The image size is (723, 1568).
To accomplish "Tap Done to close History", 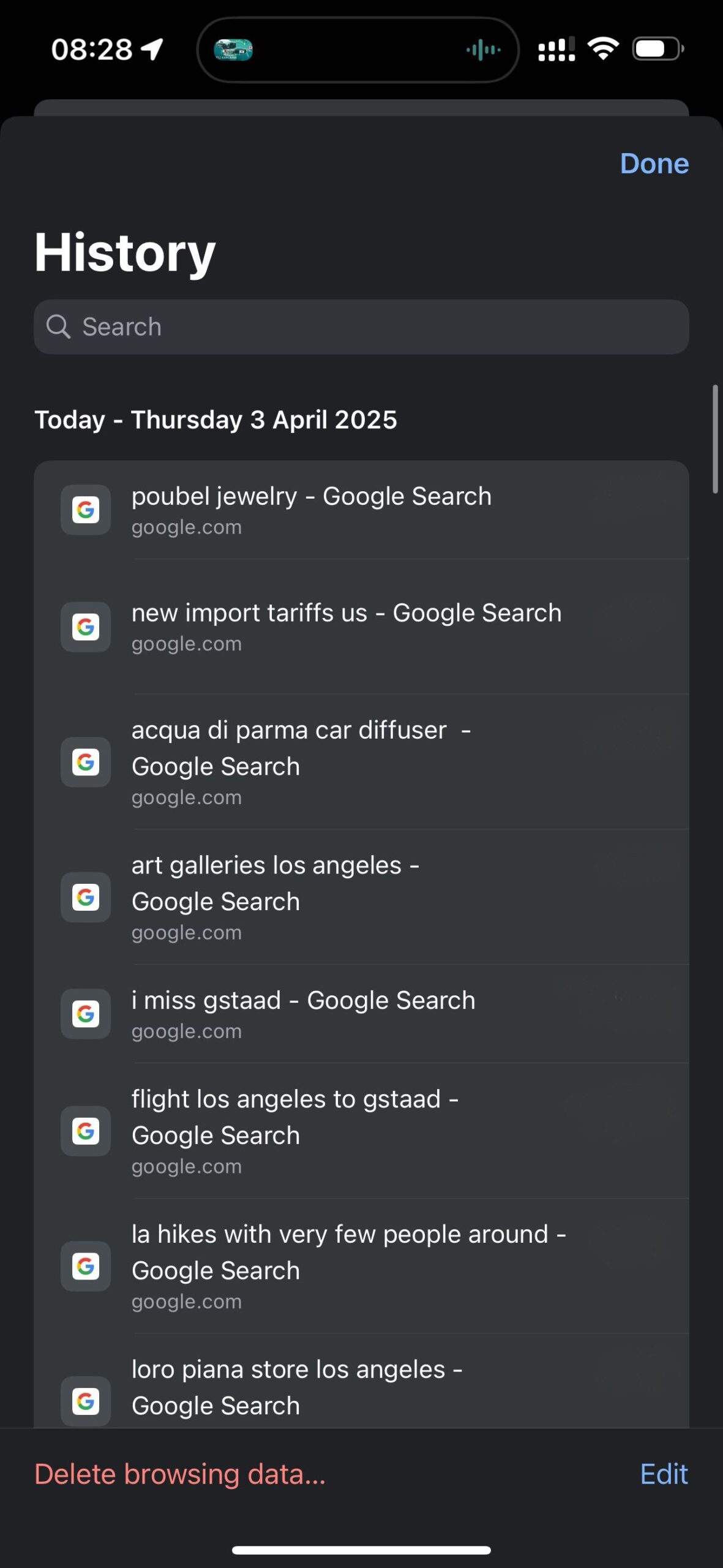I will point(654,164).
